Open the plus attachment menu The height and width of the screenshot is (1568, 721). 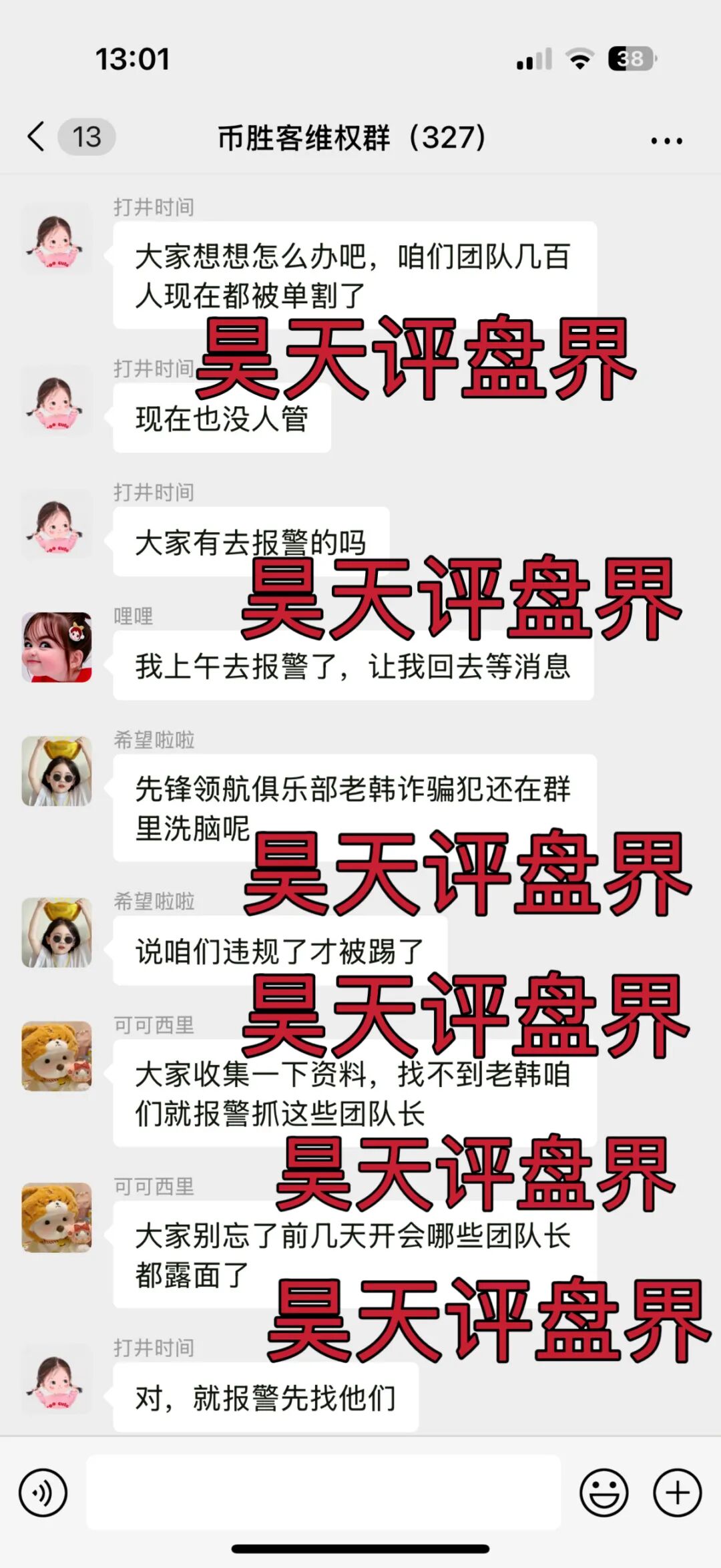(x=677, y=1493)
